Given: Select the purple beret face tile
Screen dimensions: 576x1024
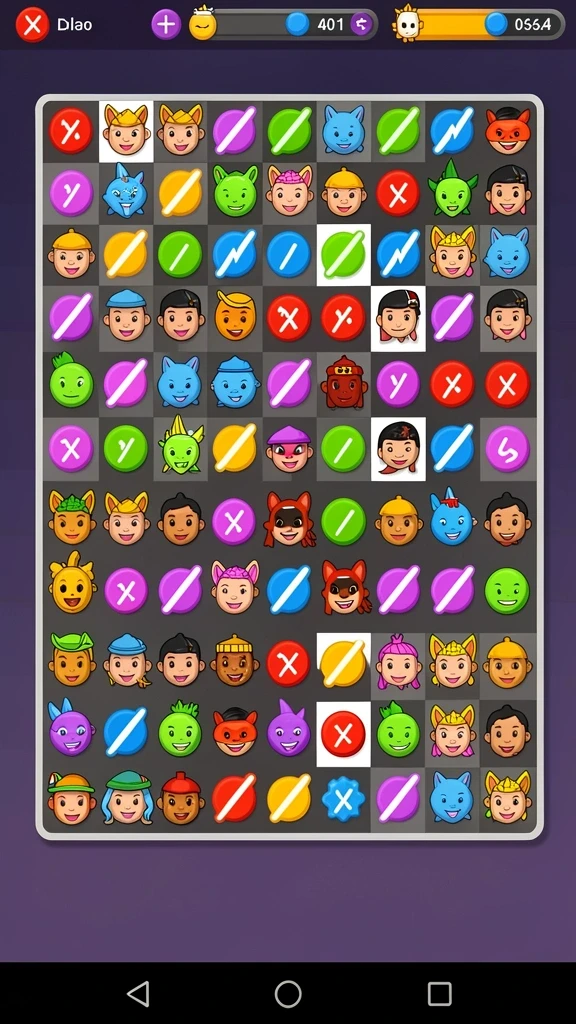Looking at the screenshot, I should pyautogui.click(x=289, y=448).
